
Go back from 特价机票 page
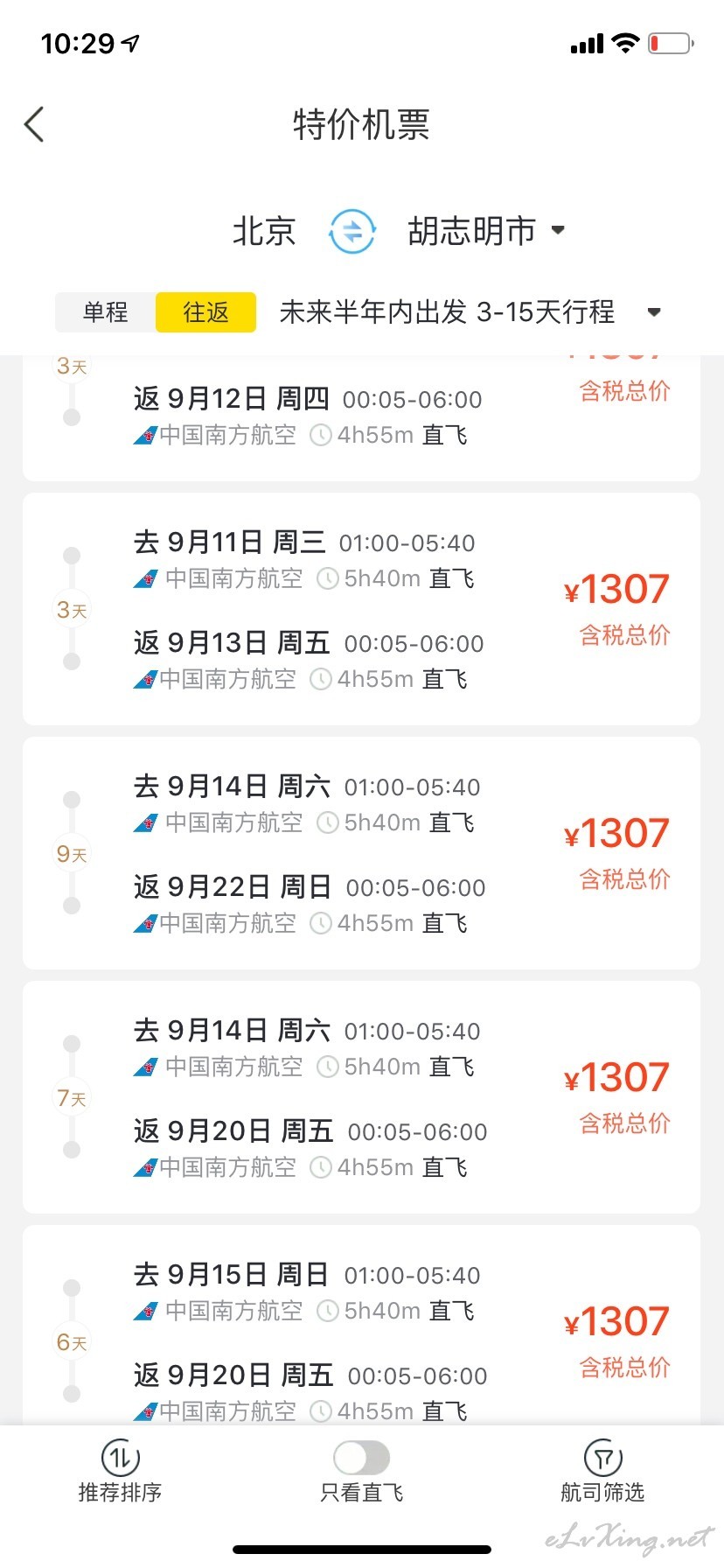[34, 125]
